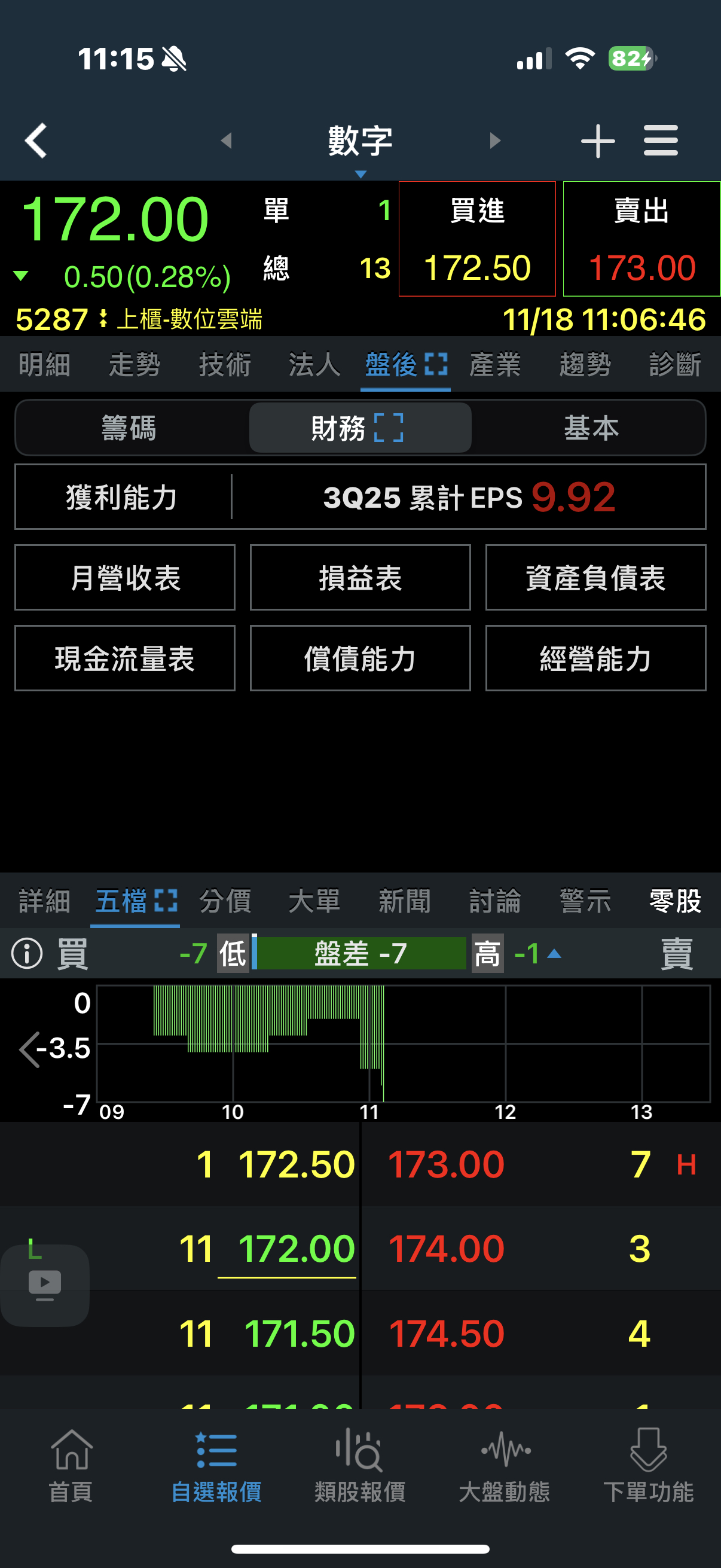Select the 籌碼 segment
Viewport: 721px width, 1568px height.
point(129,428)
